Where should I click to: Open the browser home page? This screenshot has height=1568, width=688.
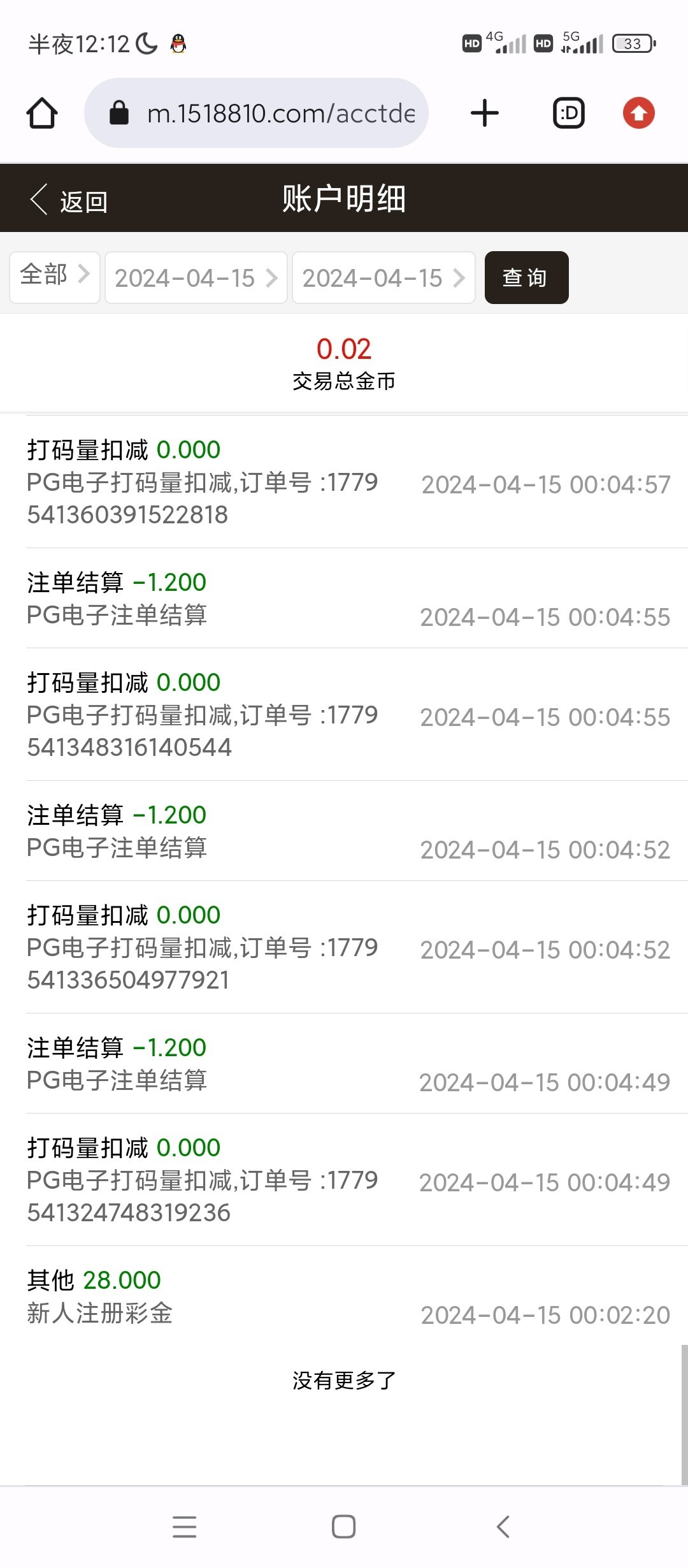[x=42, y=113]
